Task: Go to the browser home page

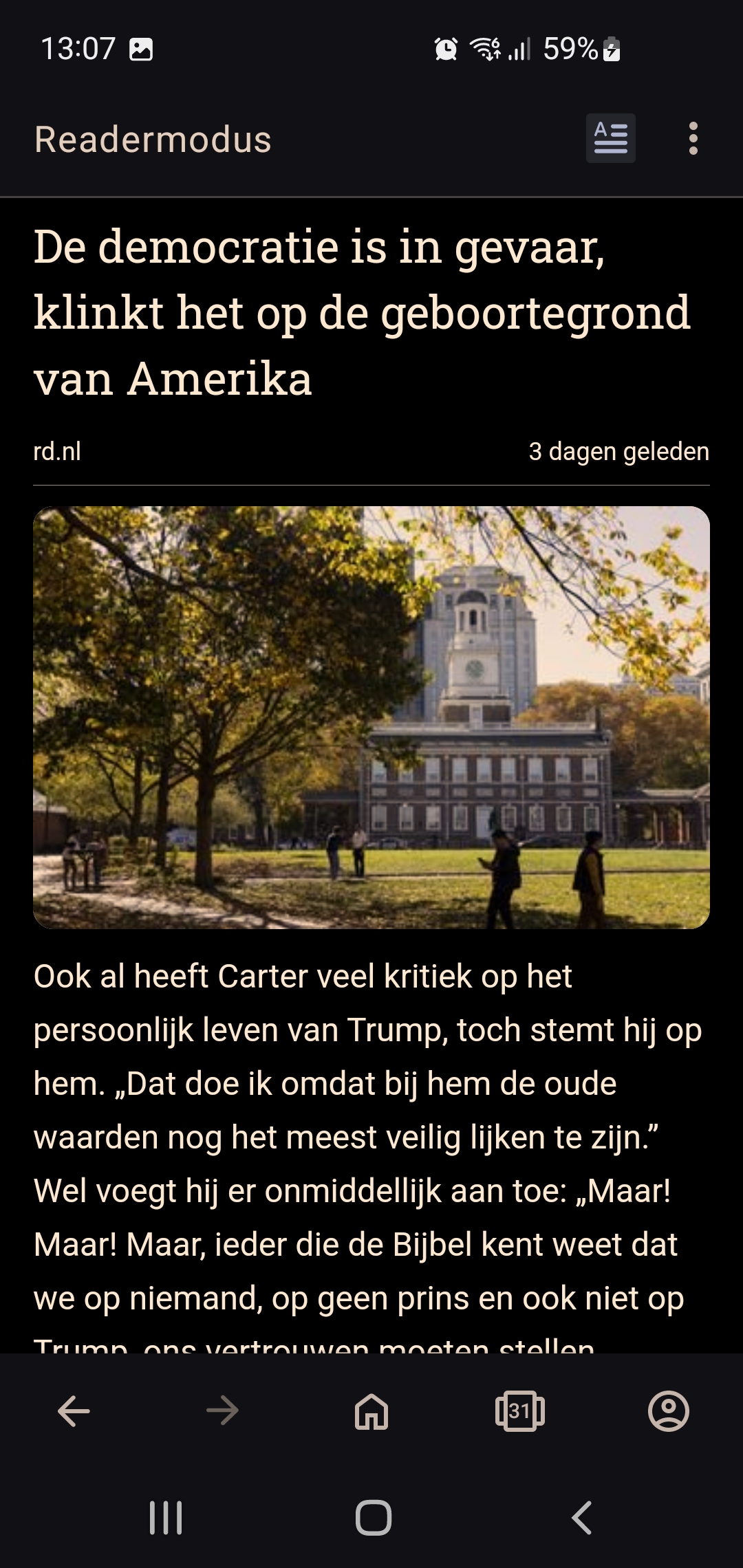Action: click(371, 1411)
